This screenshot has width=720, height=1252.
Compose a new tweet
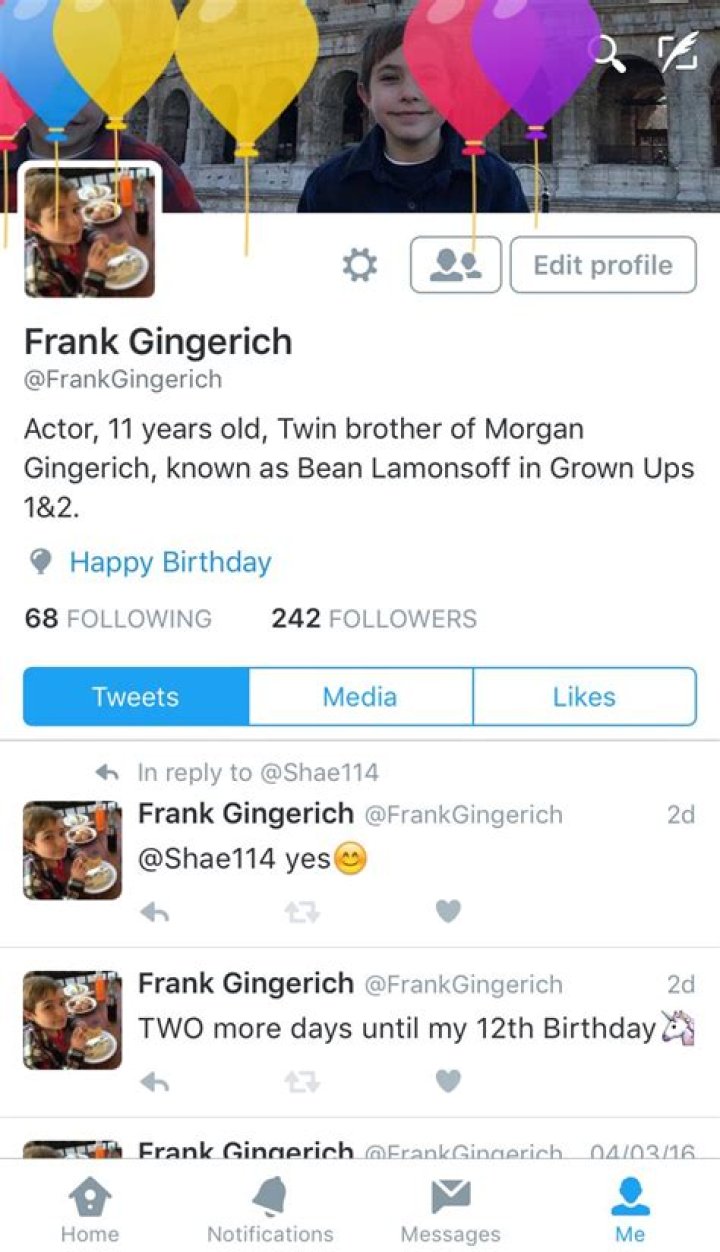(x=677, y=52)
